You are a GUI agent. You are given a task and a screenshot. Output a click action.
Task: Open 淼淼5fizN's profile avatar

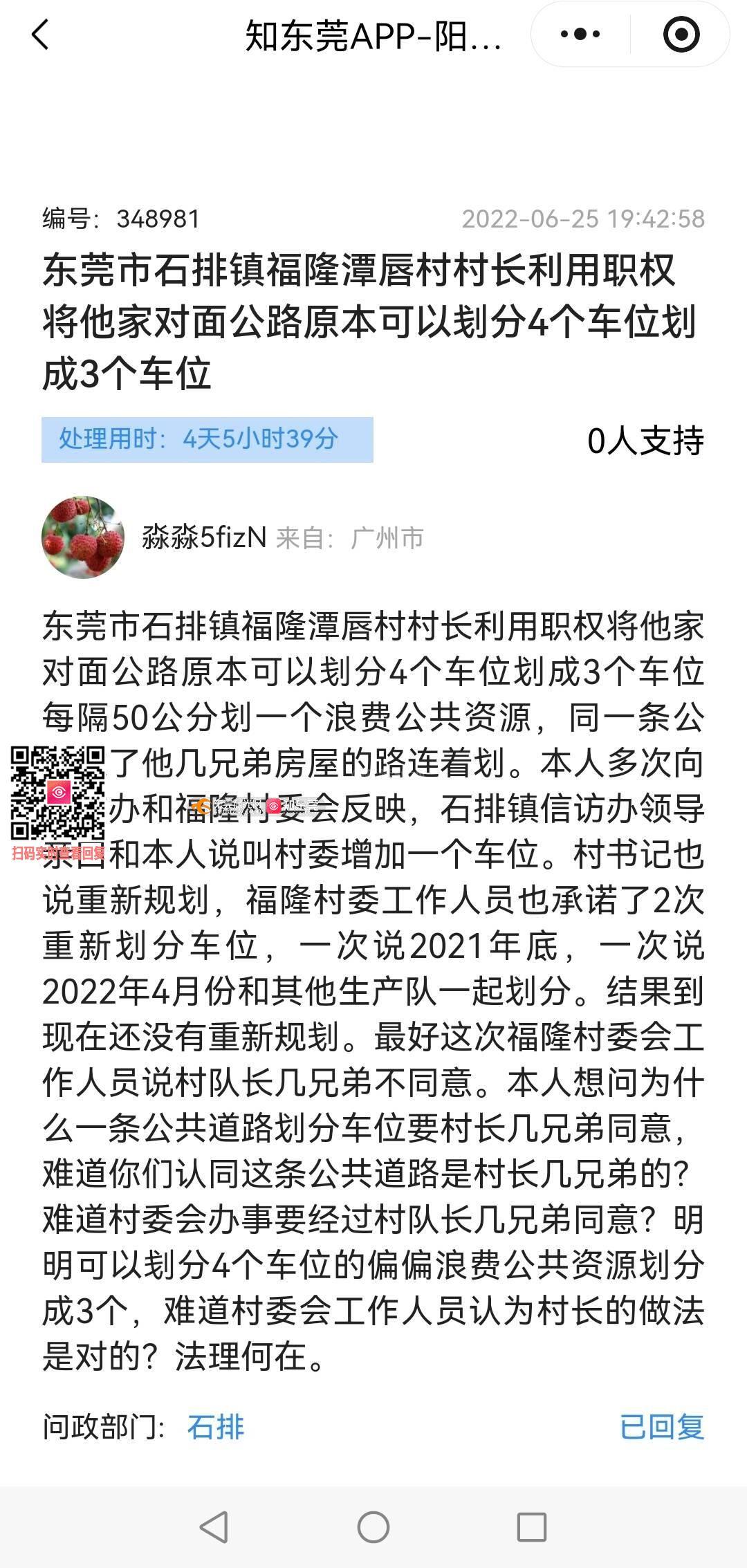pyautogui.click(x=83, y=537)
